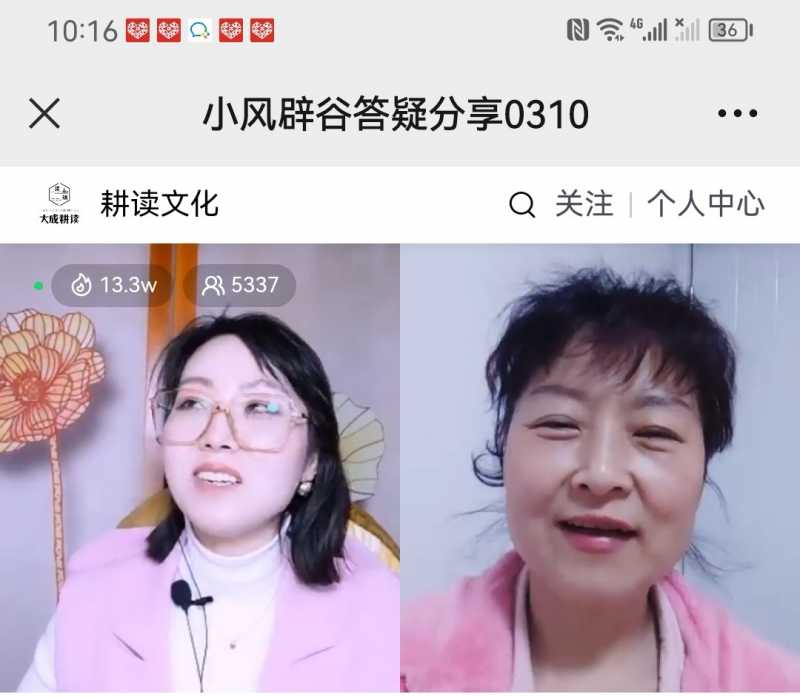Follow the 耕读文化 account via 关注

click(x=584, y=205)
